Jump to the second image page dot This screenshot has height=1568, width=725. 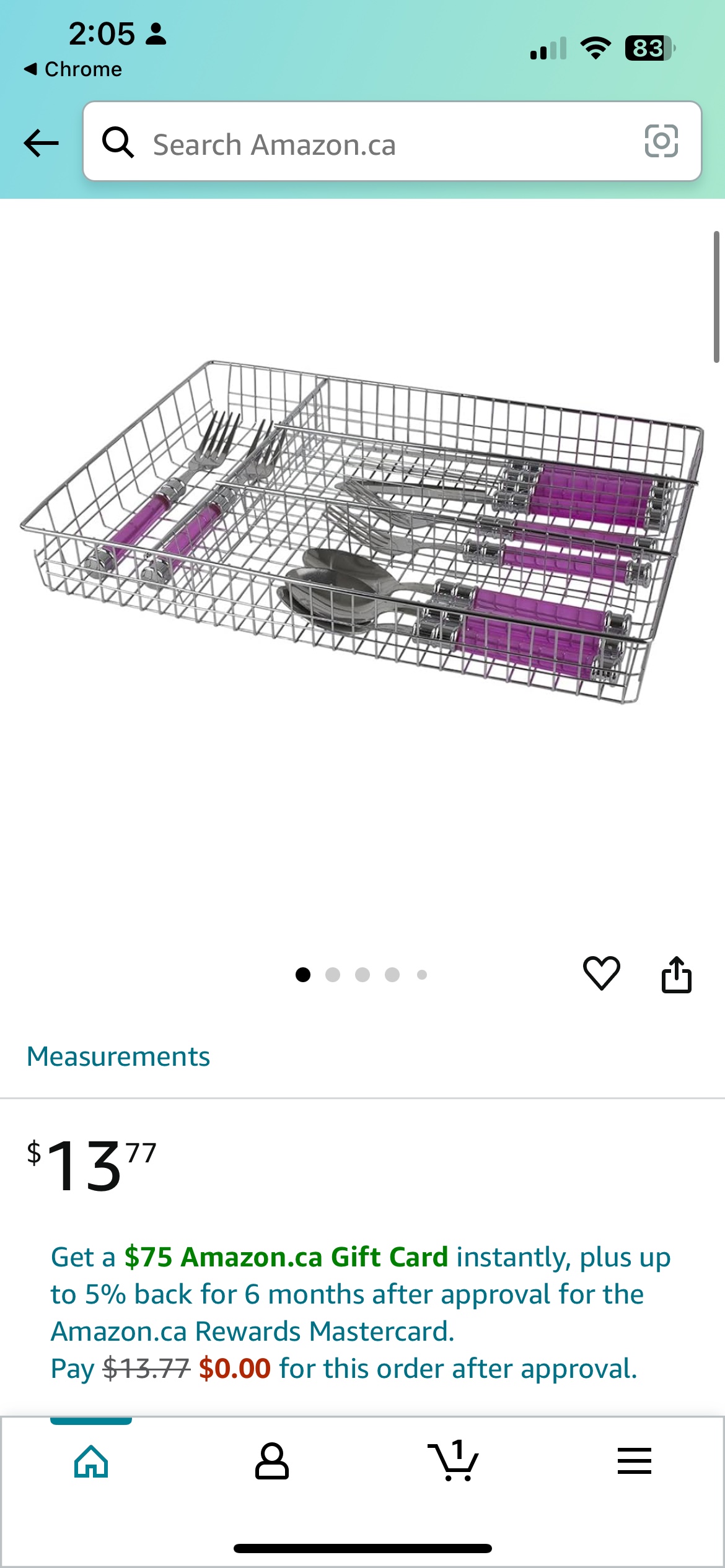point(333,975)
